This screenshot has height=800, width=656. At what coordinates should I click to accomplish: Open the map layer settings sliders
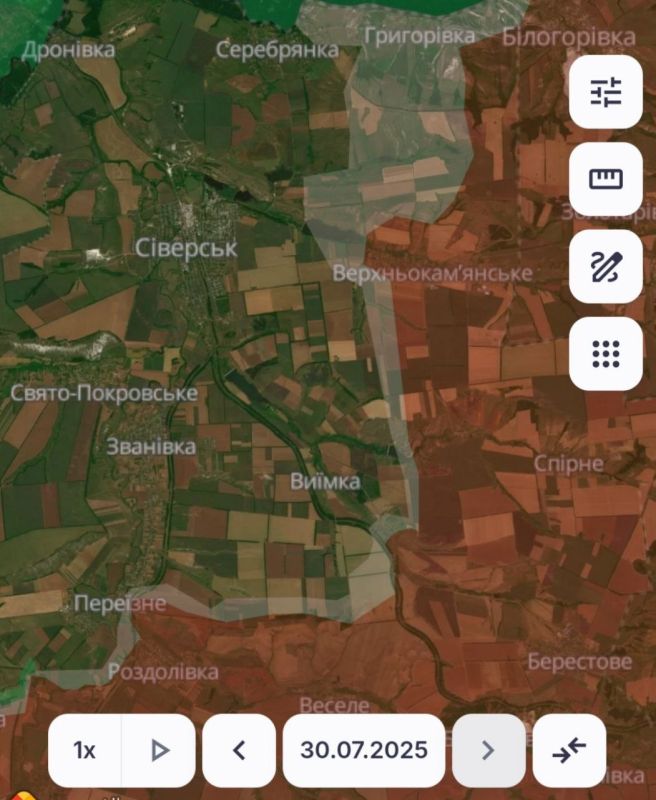point(606,93)
